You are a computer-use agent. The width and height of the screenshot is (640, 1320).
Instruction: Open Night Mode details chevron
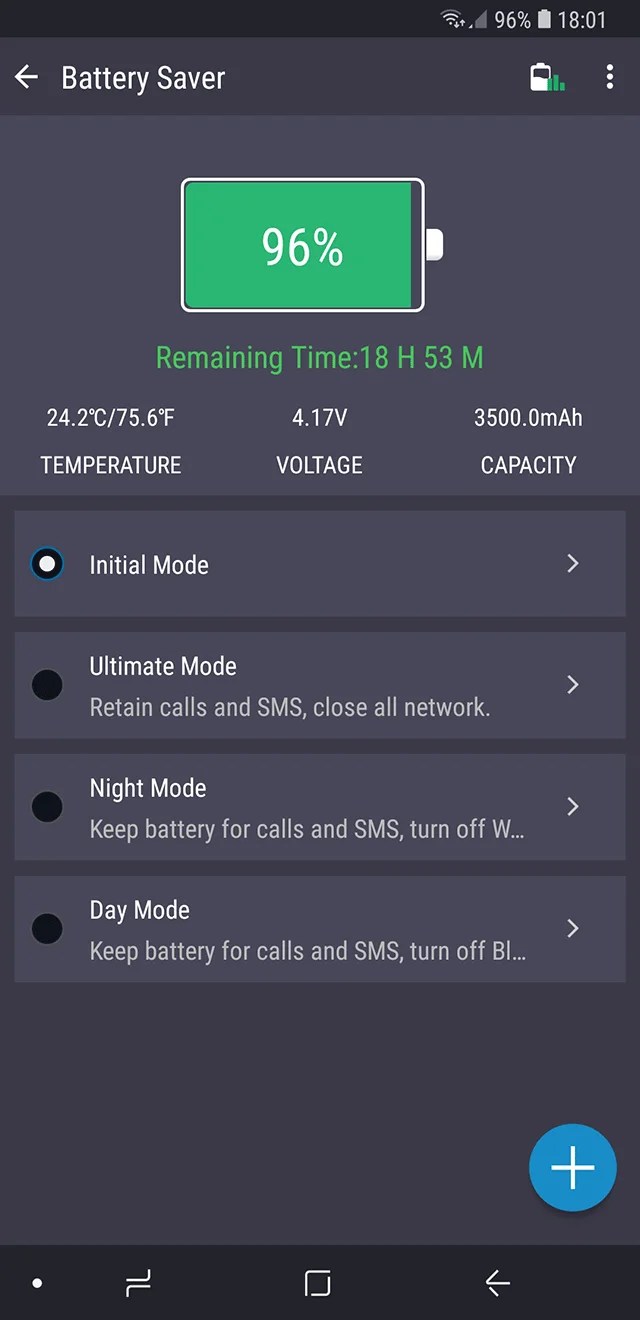[573, 807]
